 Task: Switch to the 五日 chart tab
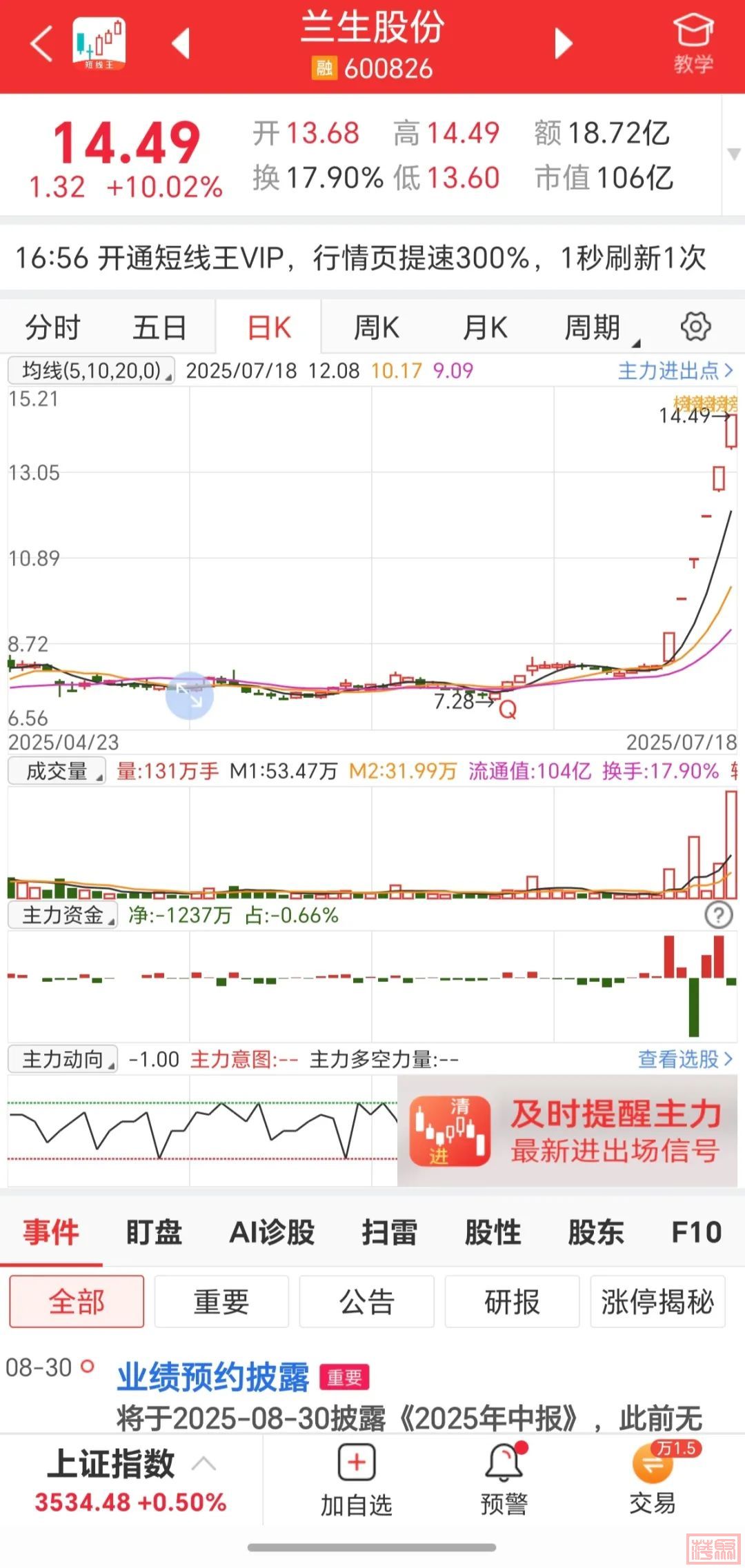click(x=159, y=328)
